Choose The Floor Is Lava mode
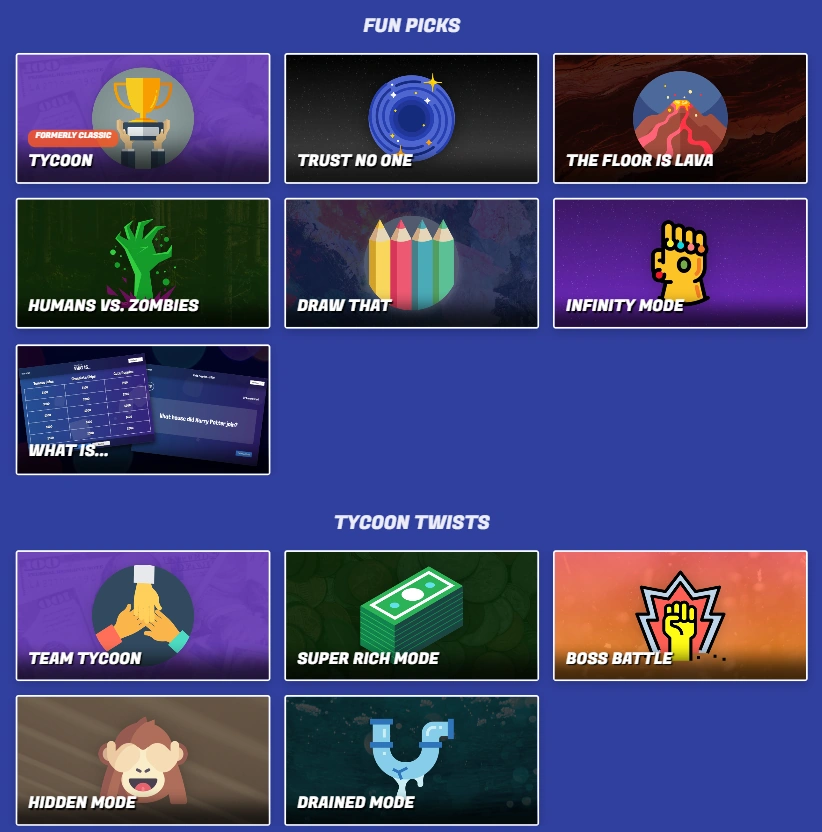Viewport: 822px width, 832px height. [x=680, y=118]
